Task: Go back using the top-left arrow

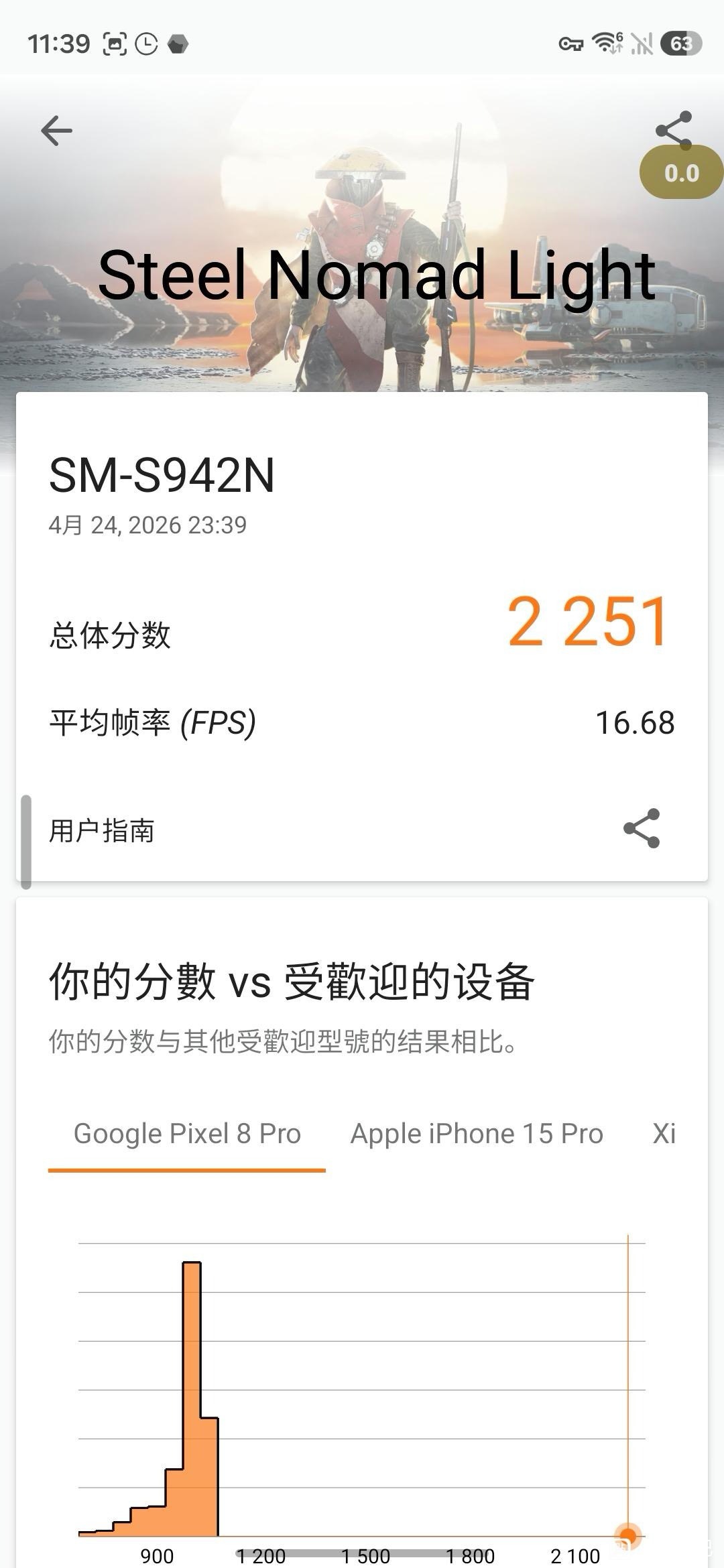Action: (x=56, y=130)
